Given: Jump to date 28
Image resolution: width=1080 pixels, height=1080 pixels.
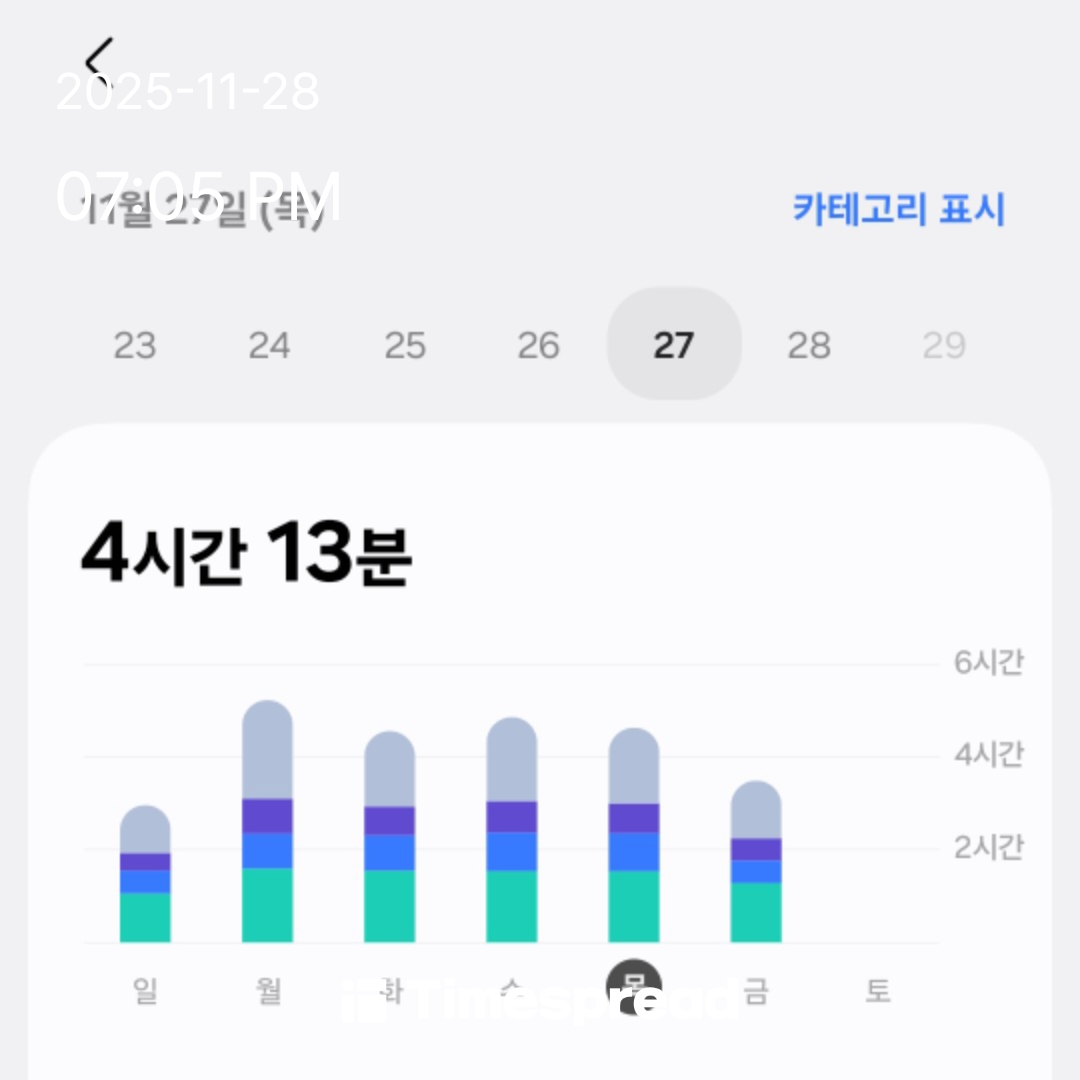Looking at the screenshot, I should coord(808,346).
